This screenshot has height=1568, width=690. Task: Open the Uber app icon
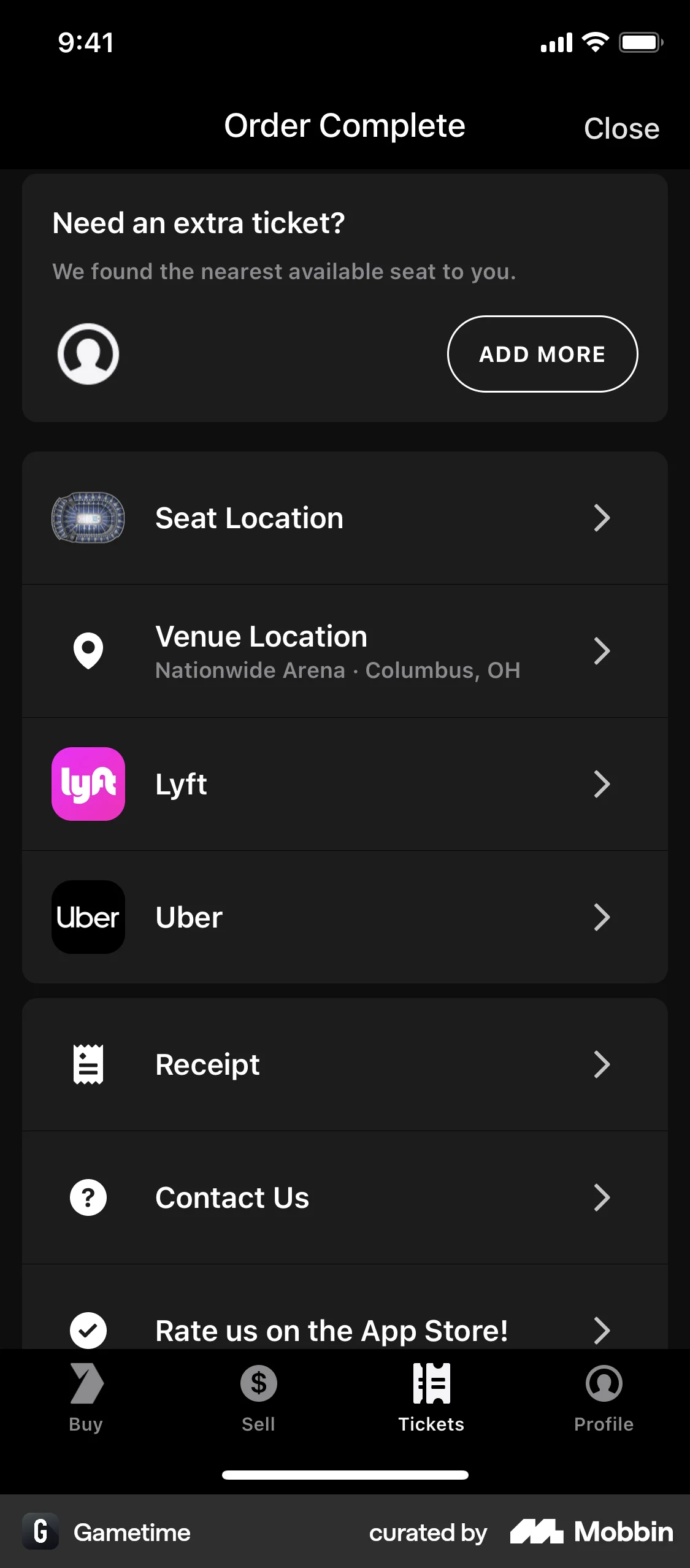click(x=88, y=917)
